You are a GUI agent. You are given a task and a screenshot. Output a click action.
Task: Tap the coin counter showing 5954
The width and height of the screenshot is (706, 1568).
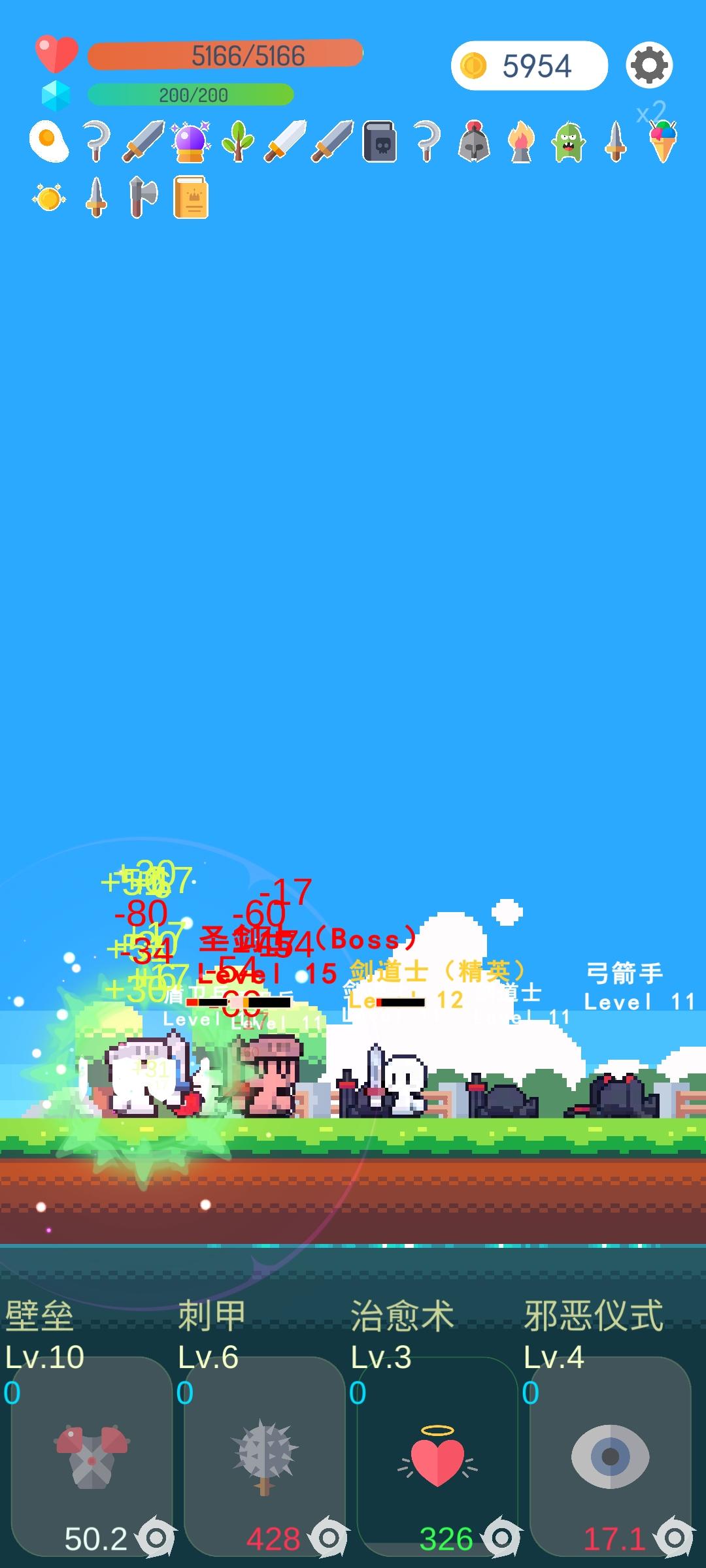coord(529,65)
